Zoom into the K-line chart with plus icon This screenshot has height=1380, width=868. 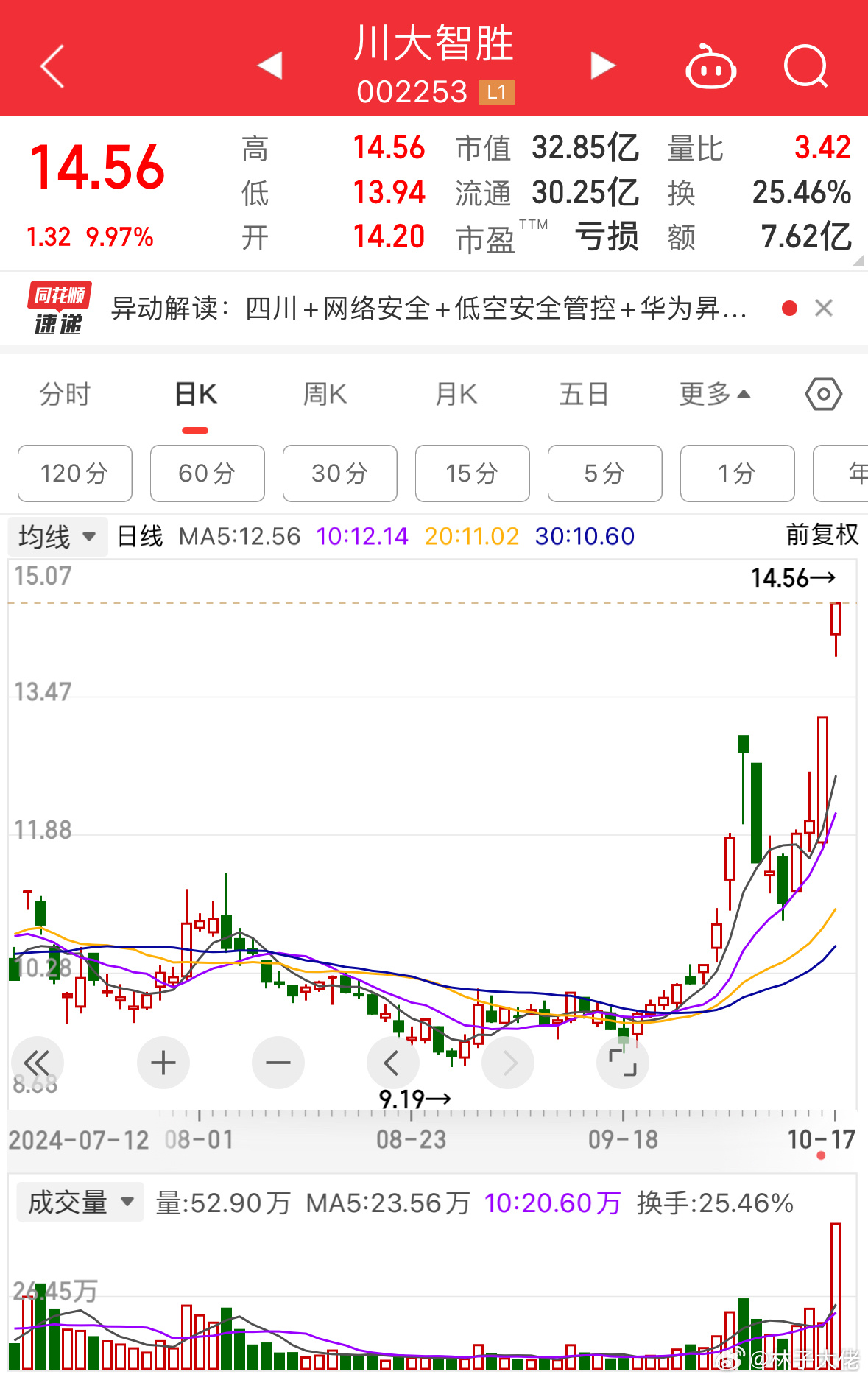click(x=163, y=1063)
